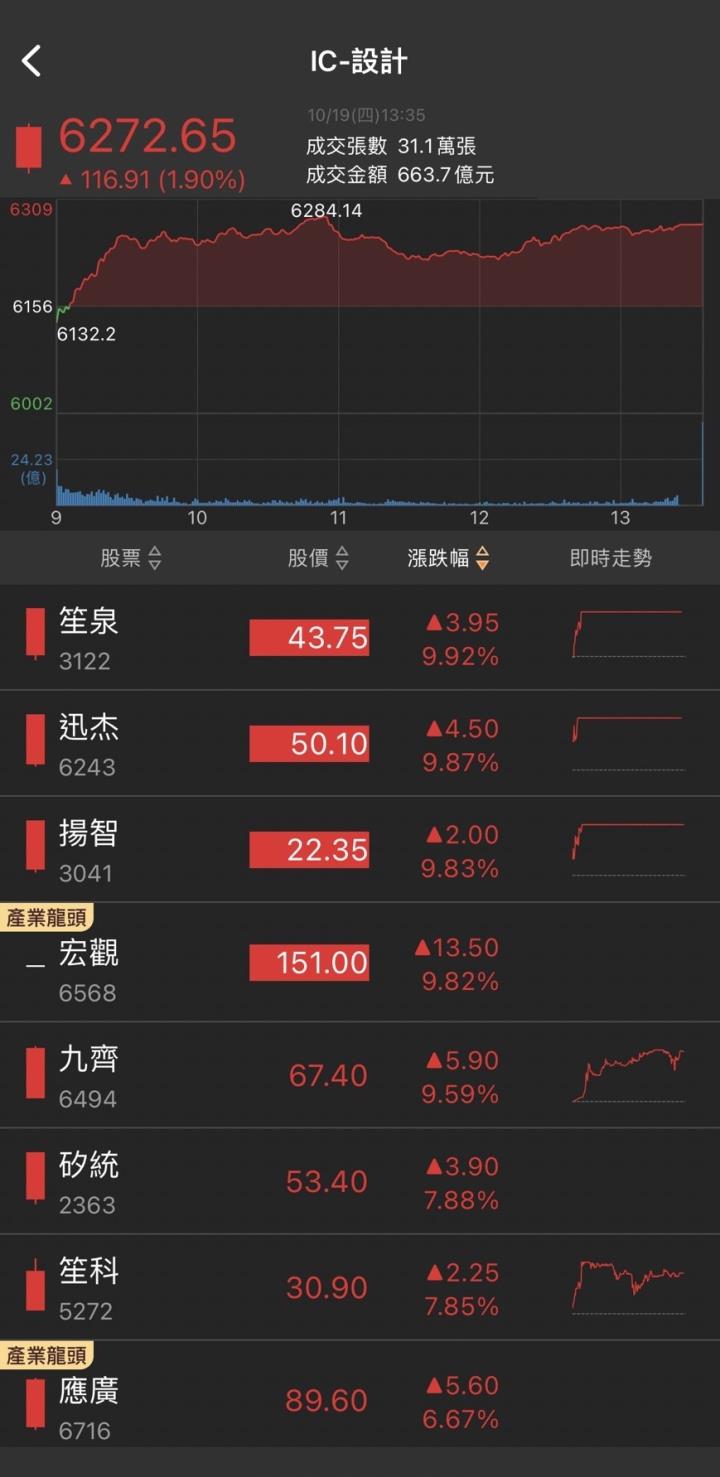Tap the 即時走勢 column header
Screen dimensions: 720x1477
(x=612, y=557)
